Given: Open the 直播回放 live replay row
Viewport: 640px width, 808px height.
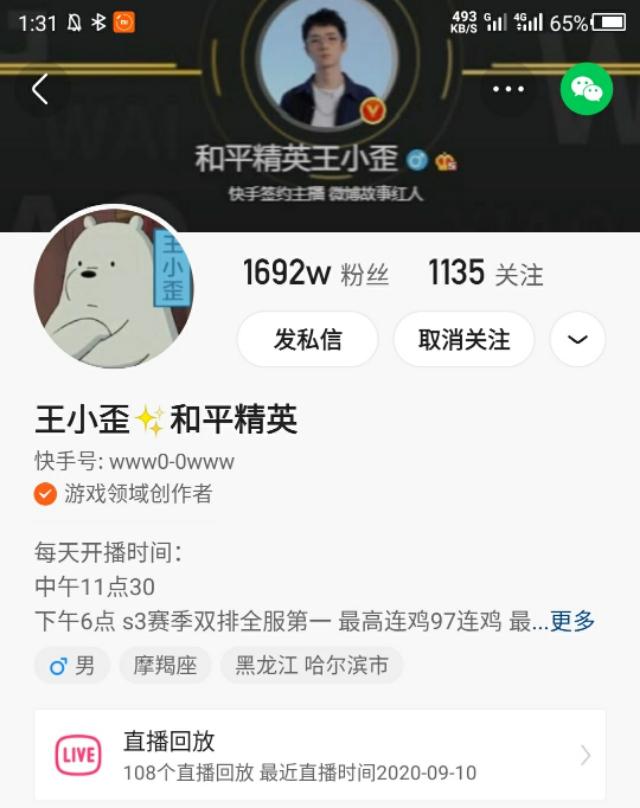Looking at the screenshot, I should coord(320,755).
